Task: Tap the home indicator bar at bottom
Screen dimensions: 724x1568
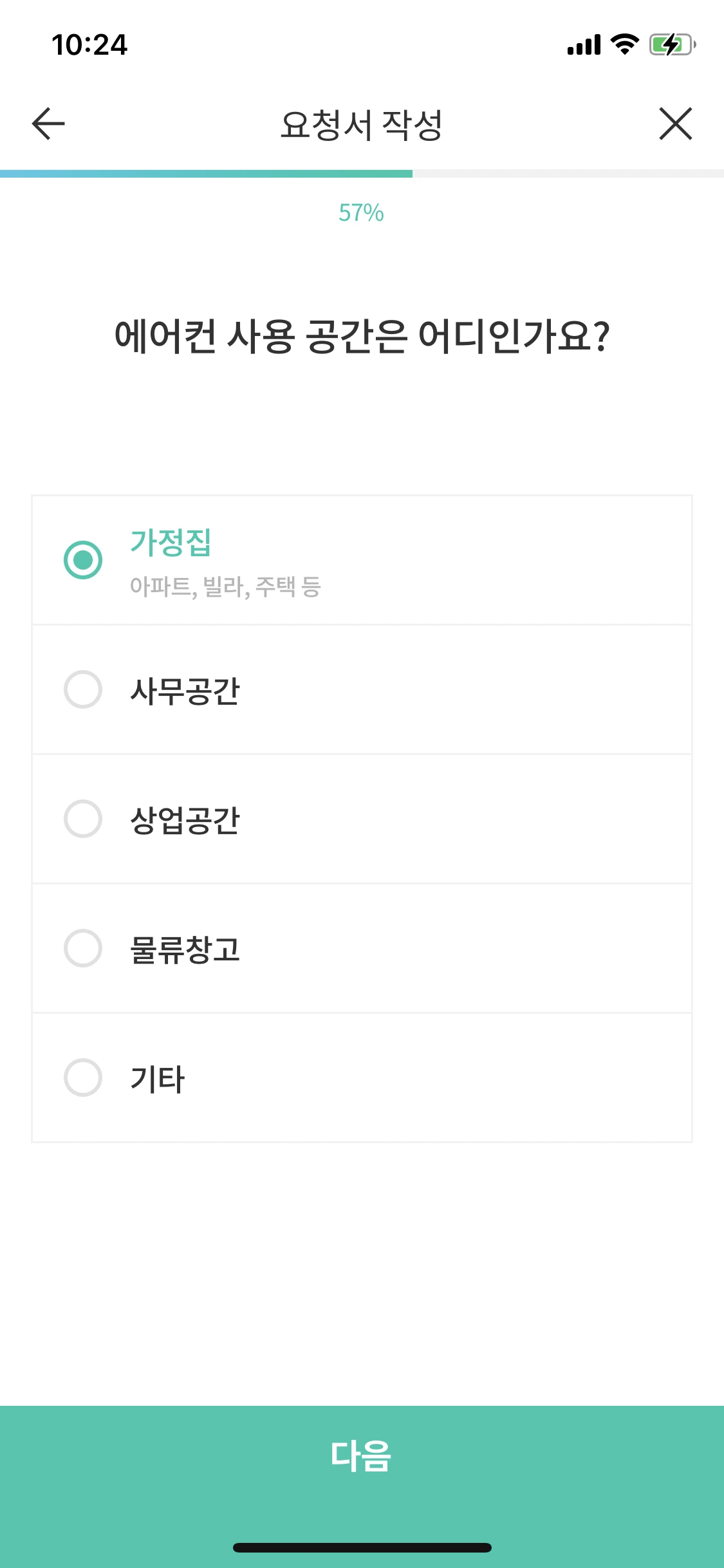Action: pos(362,1549)
